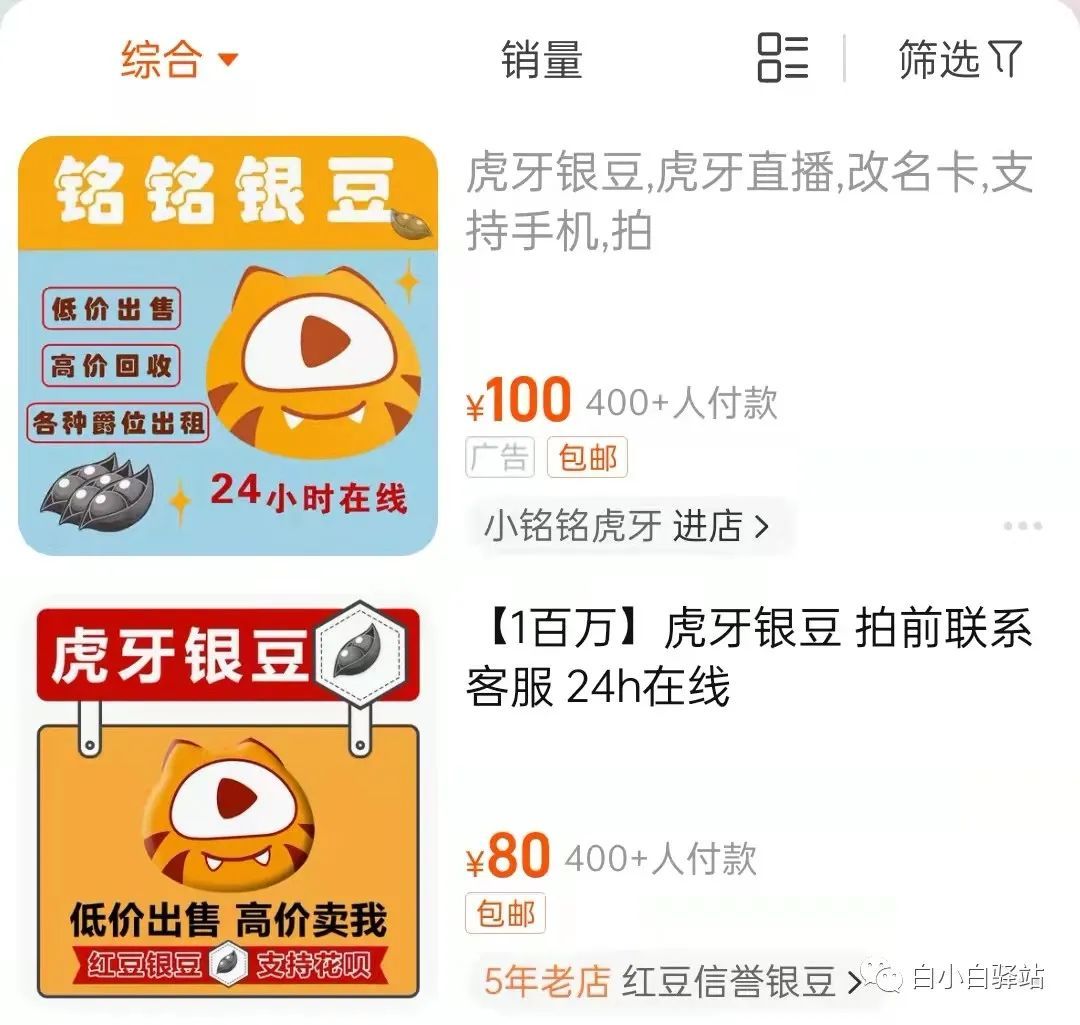Enter the 小铭铭虎牙 store
Viewport: 1080px width, 1025px height.
pos(627,525)
